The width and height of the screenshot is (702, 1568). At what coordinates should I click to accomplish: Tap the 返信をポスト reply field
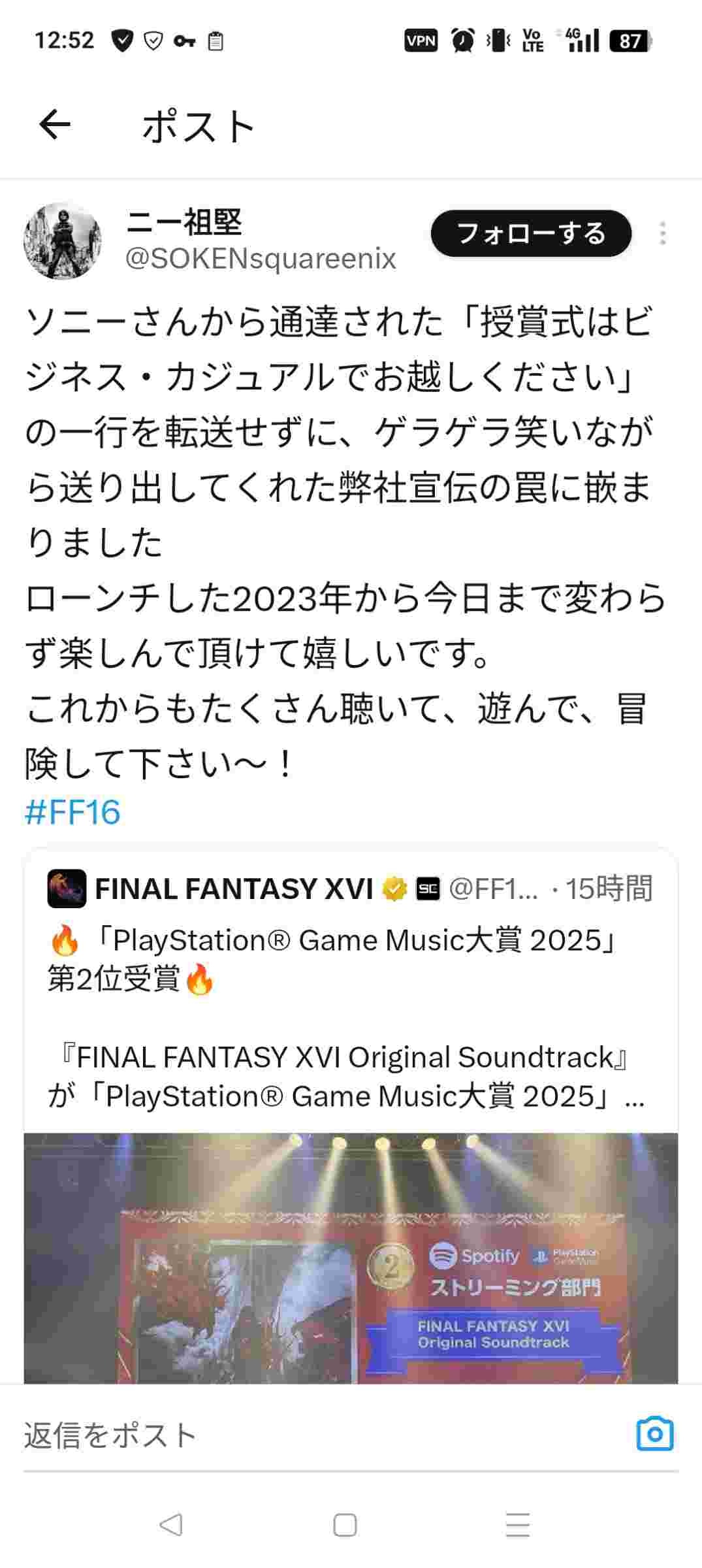click(x=261, y=1435)
